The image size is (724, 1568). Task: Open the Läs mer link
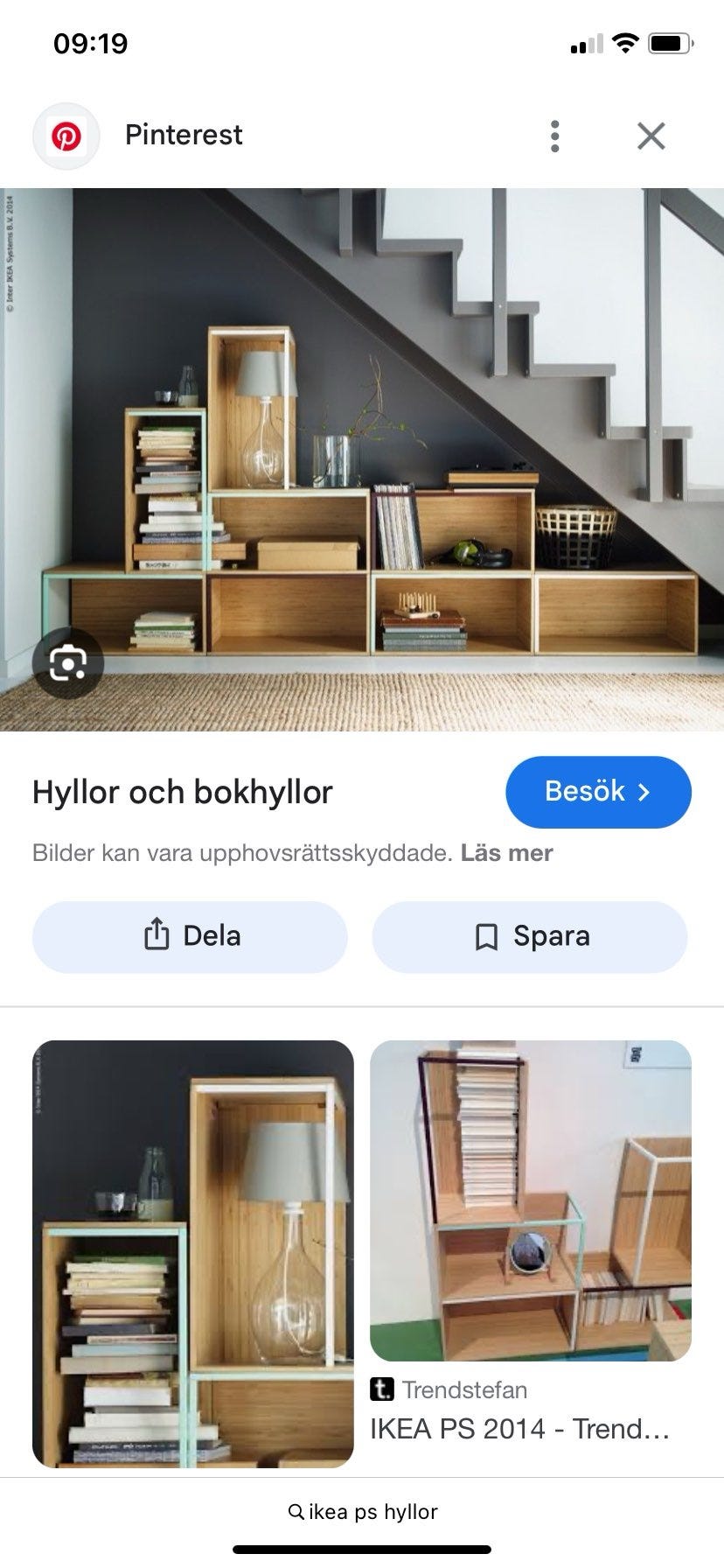tap(505, 852)
